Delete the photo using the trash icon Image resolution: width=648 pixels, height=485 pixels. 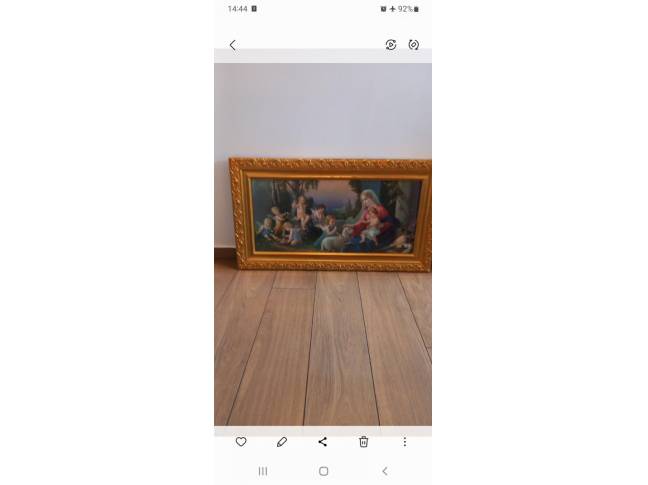coord(364,442)
